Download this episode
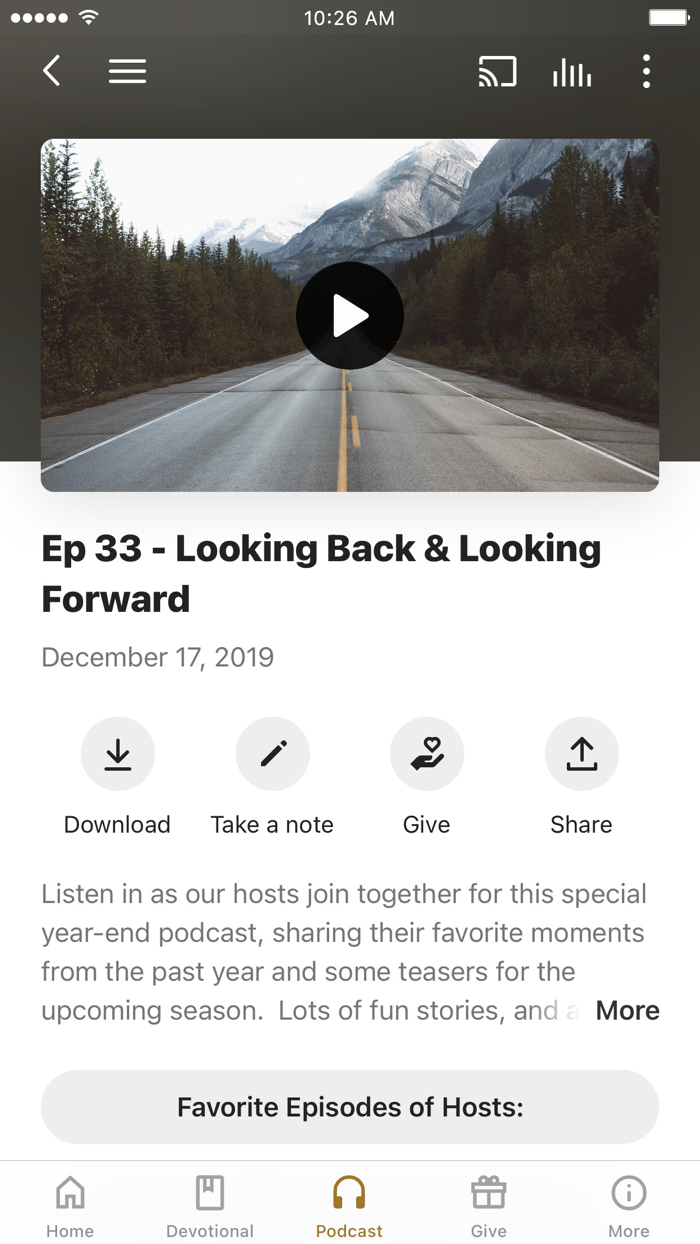This screenshot has width=700, height=1244. pos(118,754)
